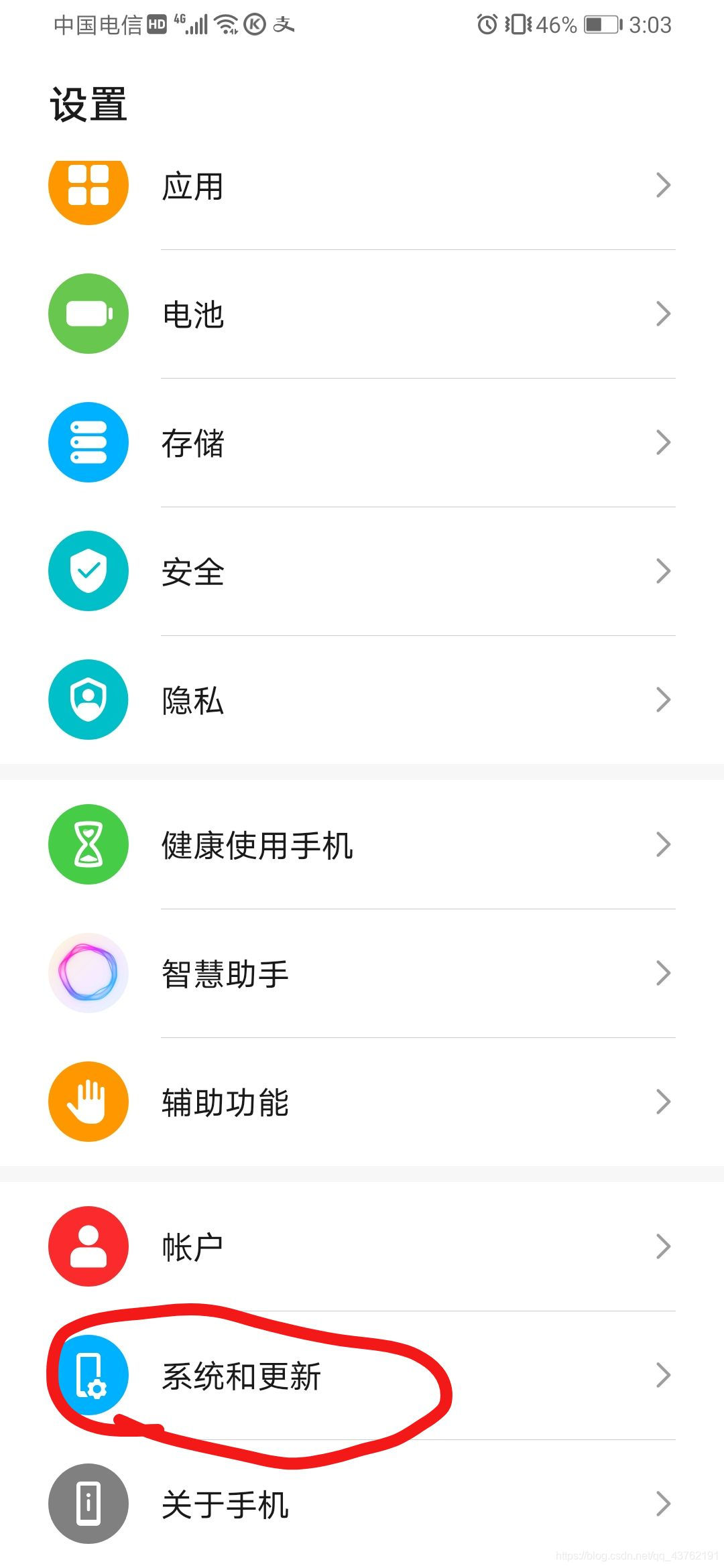The width and height of the screenshot is (724, 1568).
Task: Tap the chevron next to 关于手机
Action: point(662,1504)
